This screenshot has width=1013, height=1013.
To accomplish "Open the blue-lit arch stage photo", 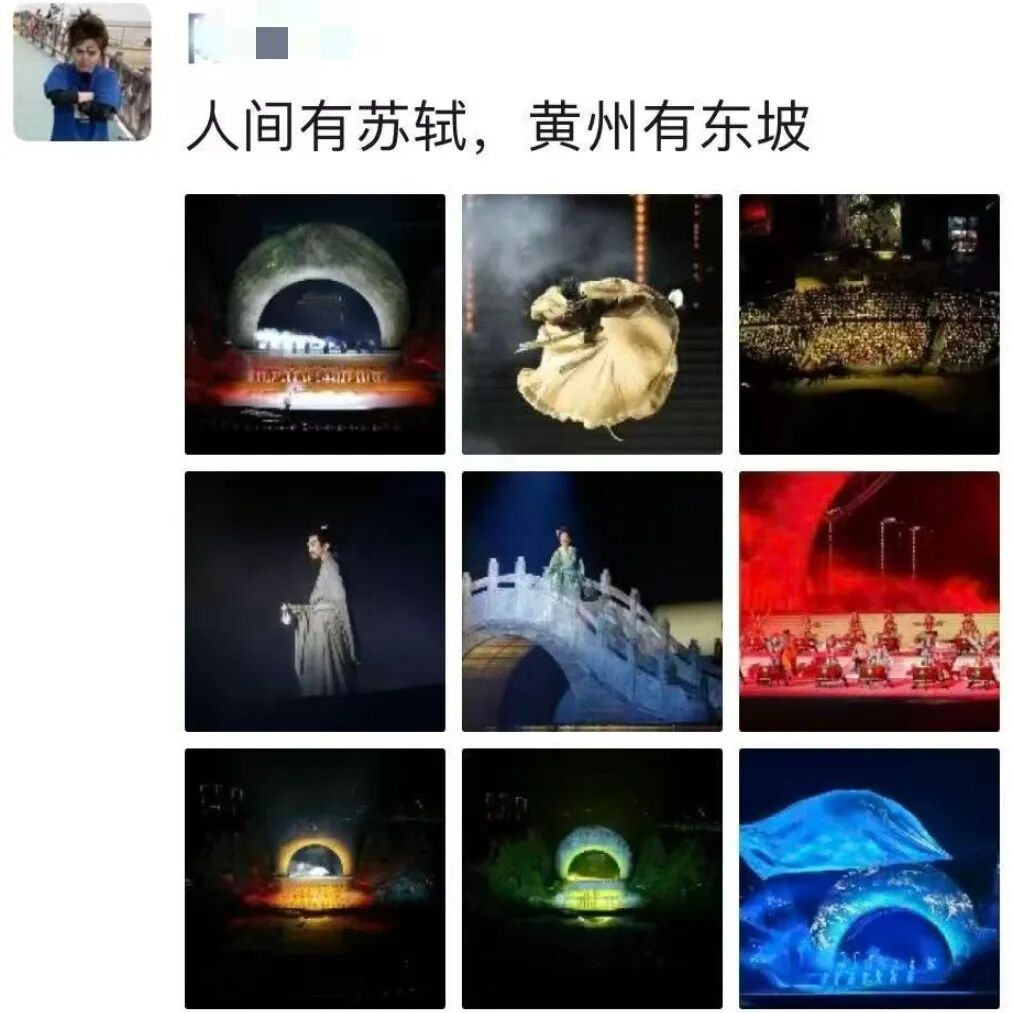I will coord(868,878).
